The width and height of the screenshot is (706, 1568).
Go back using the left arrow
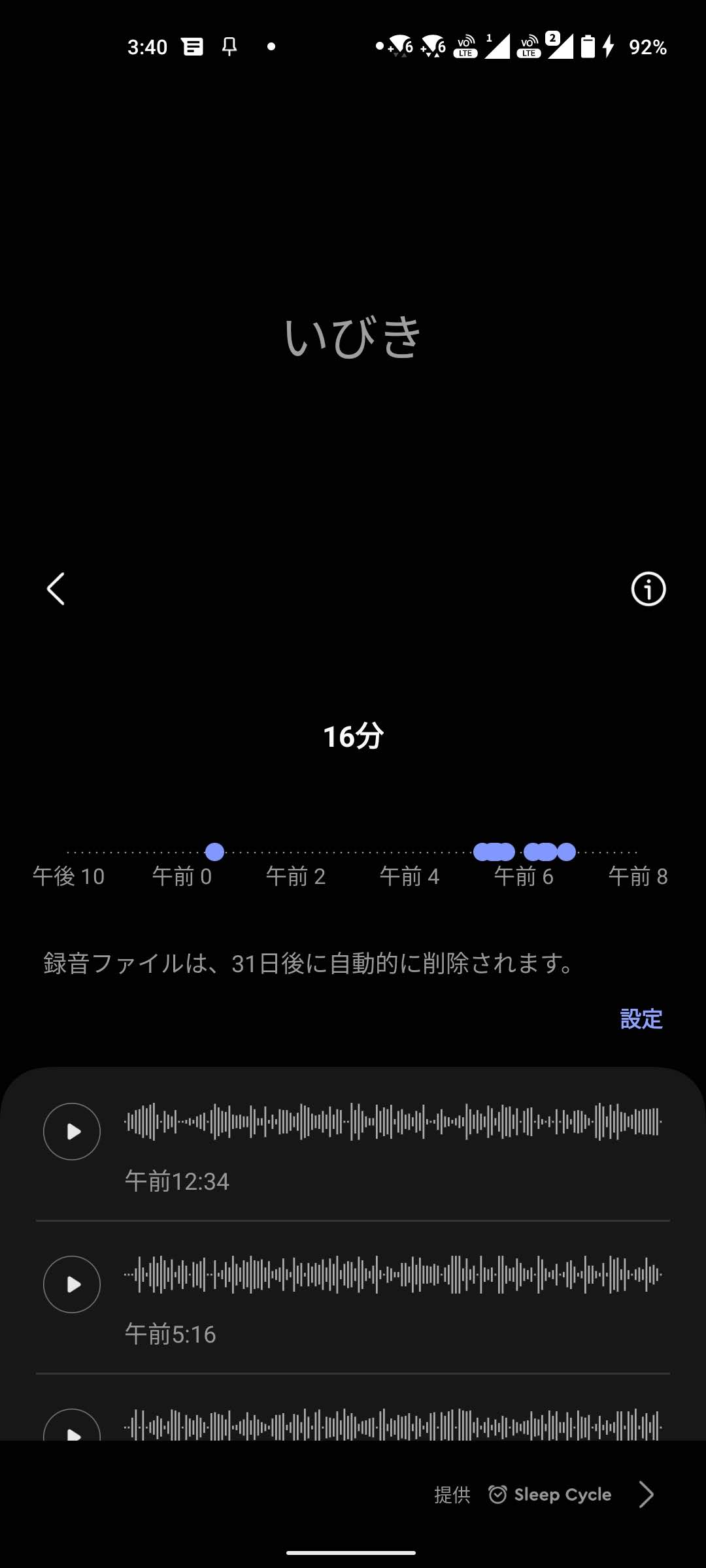coord(56,589)
